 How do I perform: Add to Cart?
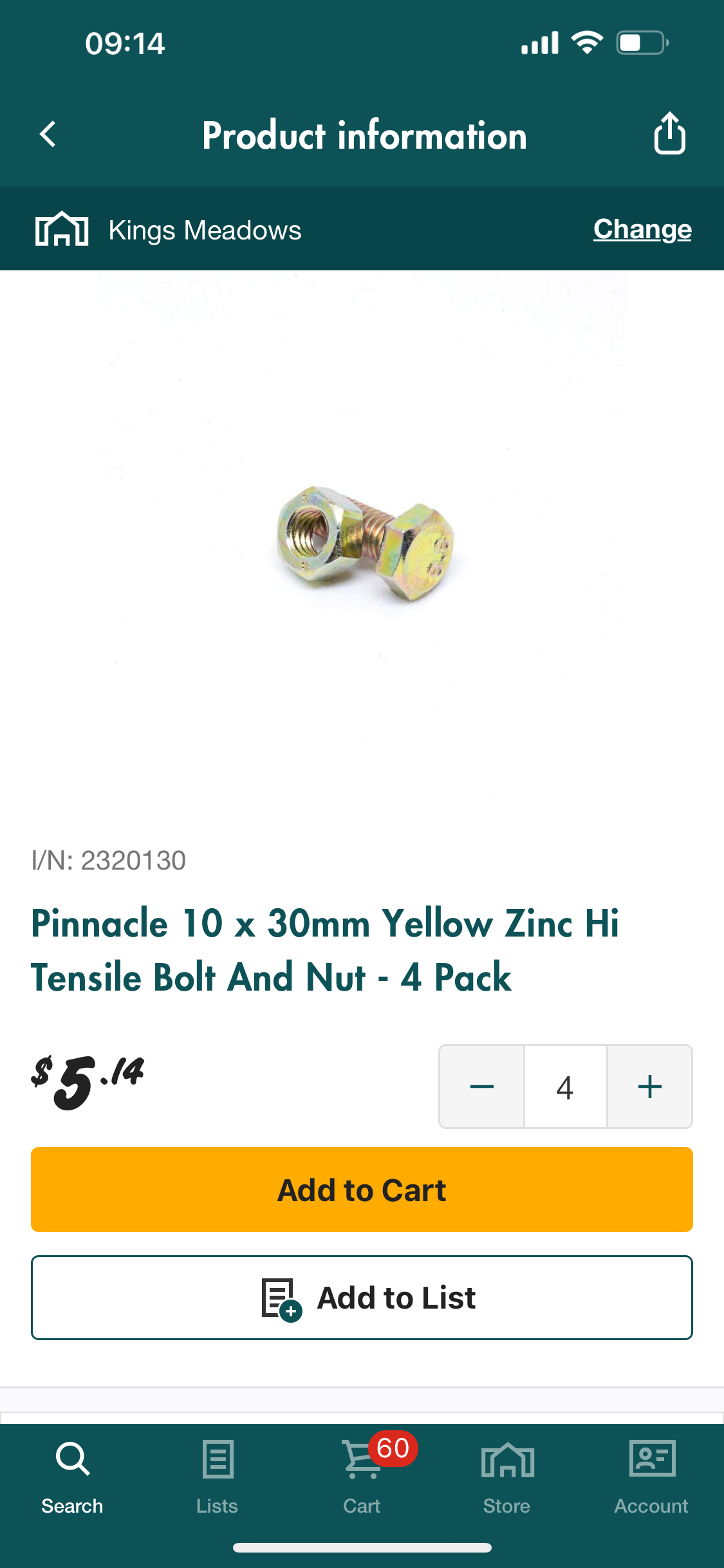[362, 1190]
